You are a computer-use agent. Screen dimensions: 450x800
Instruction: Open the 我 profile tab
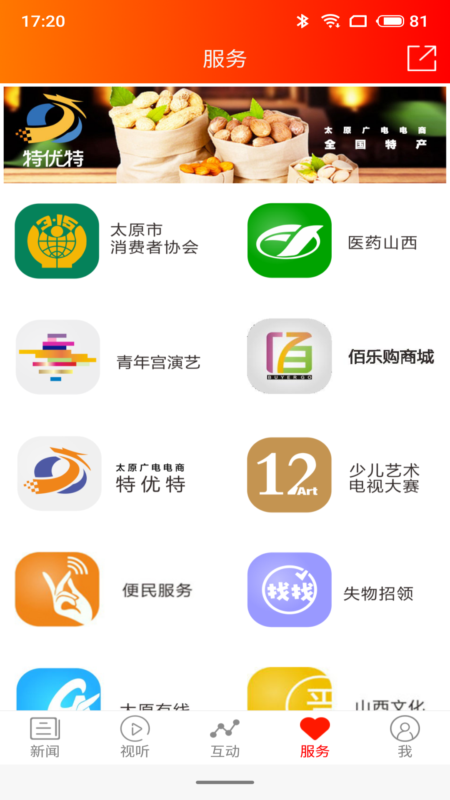pos(405,737)
